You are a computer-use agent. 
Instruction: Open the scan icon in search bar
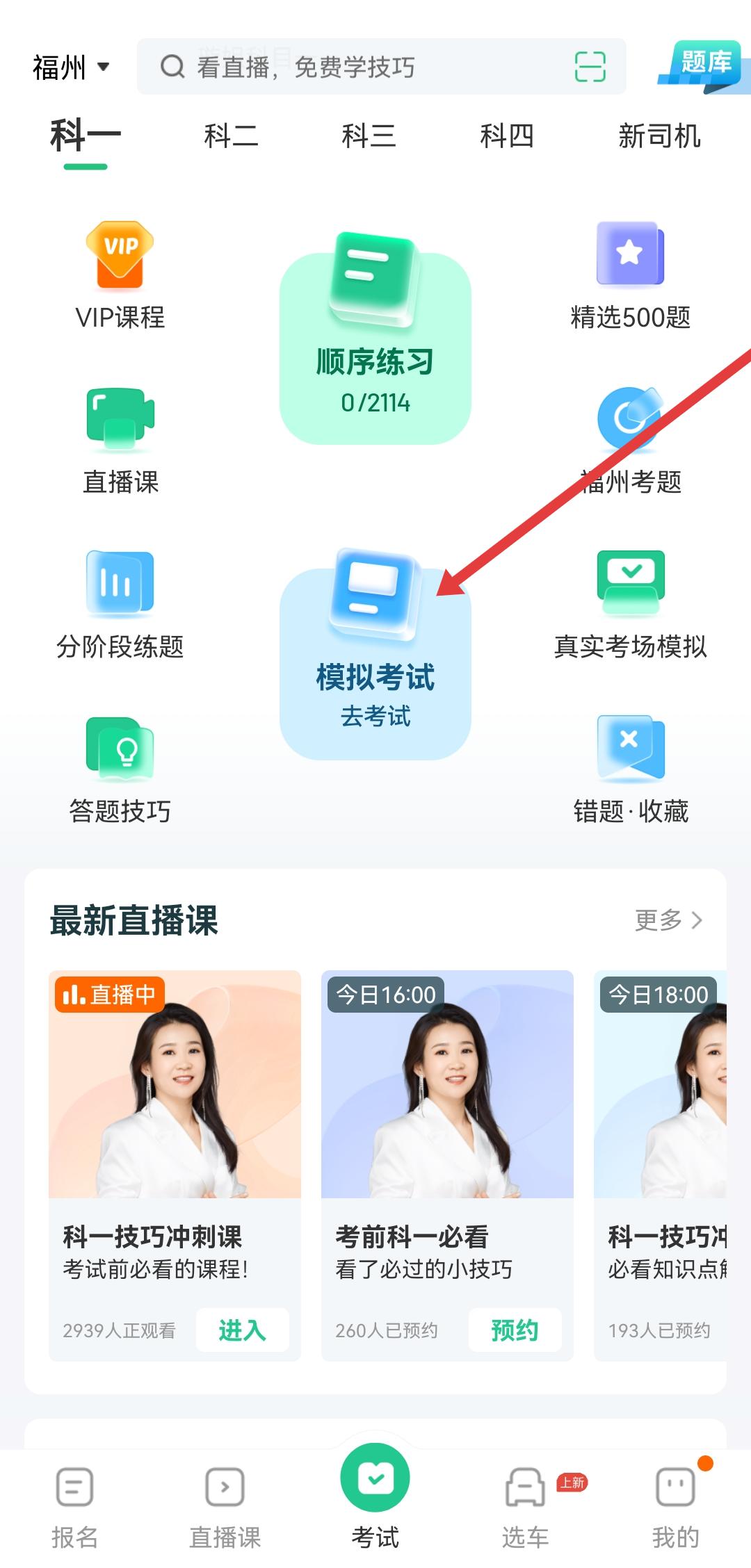590,67
